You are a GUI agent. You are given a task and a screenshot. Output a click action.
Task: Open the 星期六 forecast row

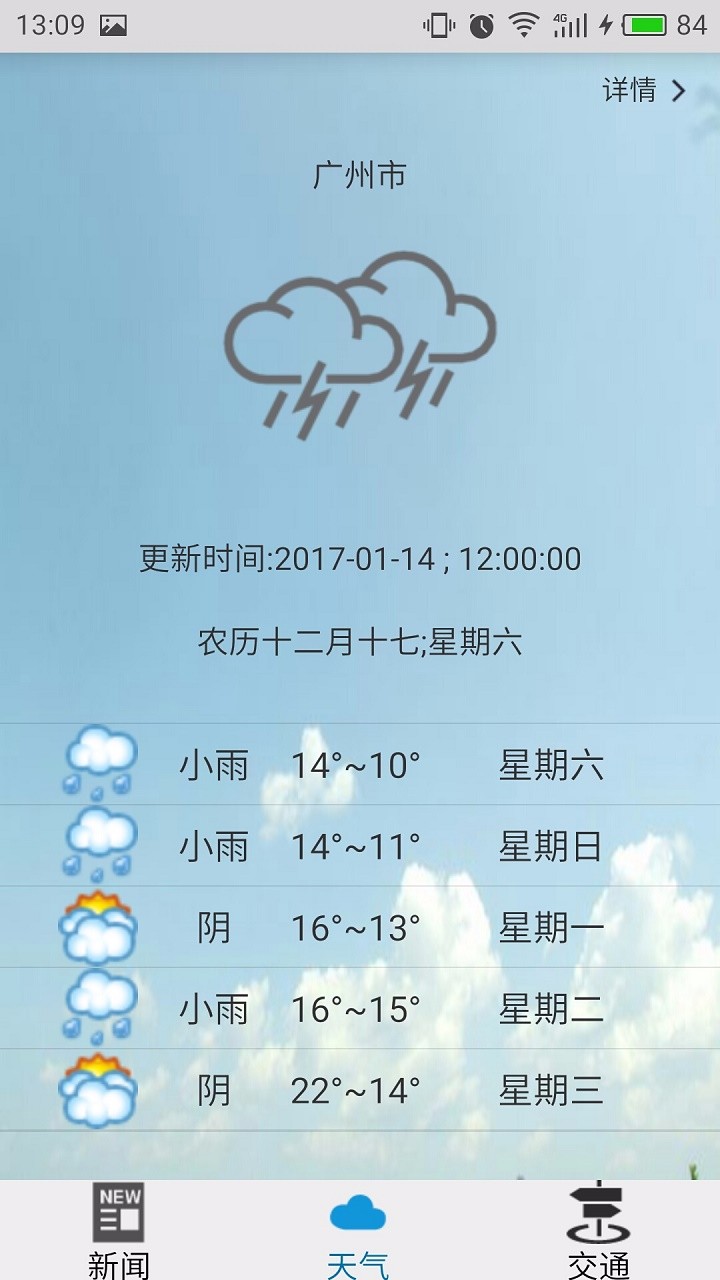(360, 764)
